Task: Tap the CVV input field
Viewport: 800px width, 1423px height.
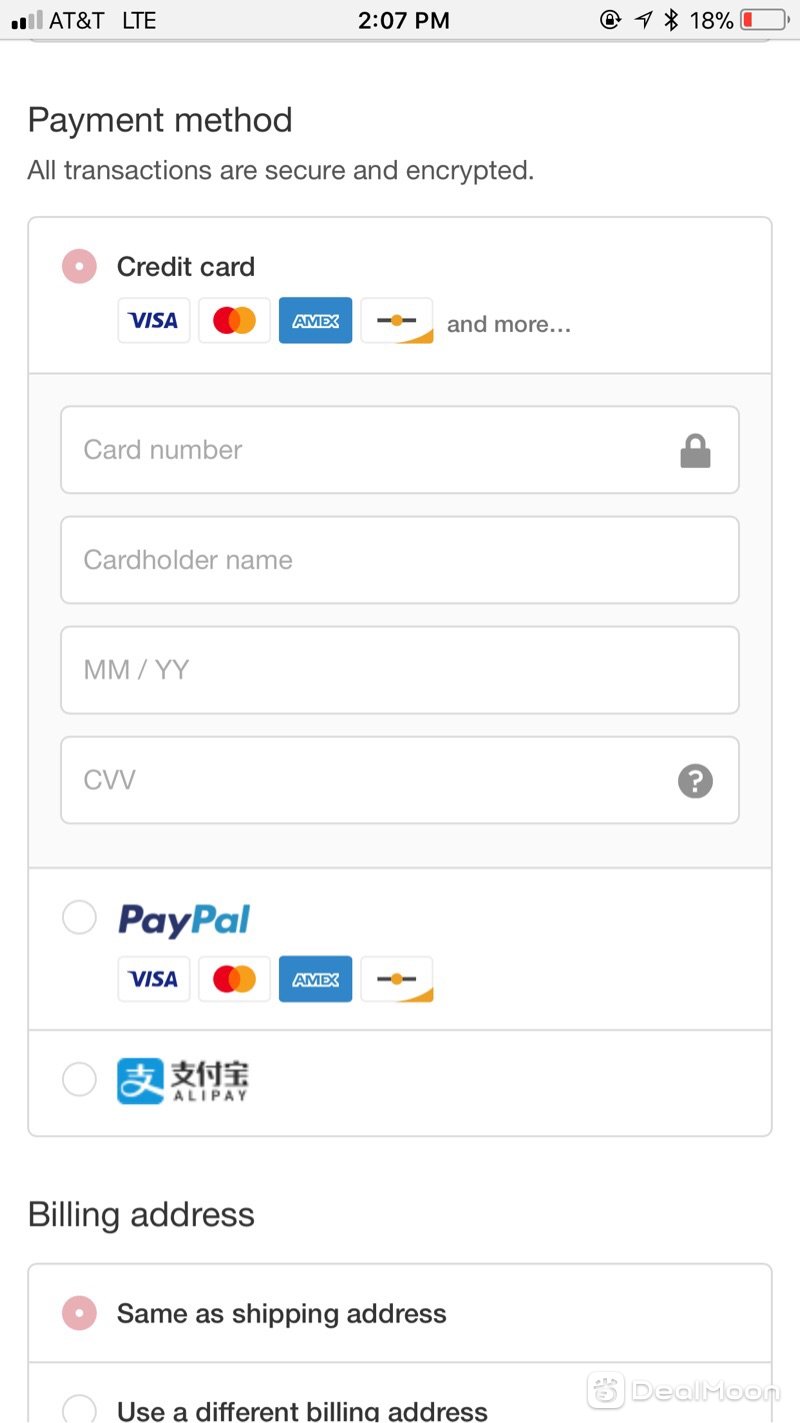Action: [400, 780]
